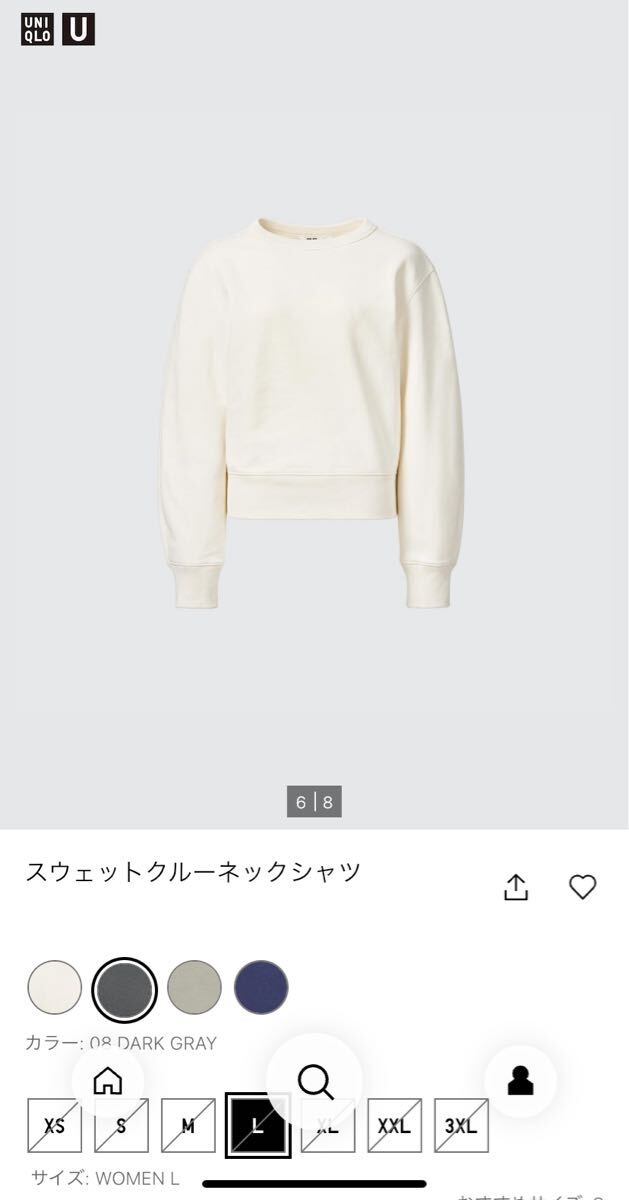The image size is (629, 1200).
Task: Add sweatshirt to favorites with heart
Action: coord(582,886)
